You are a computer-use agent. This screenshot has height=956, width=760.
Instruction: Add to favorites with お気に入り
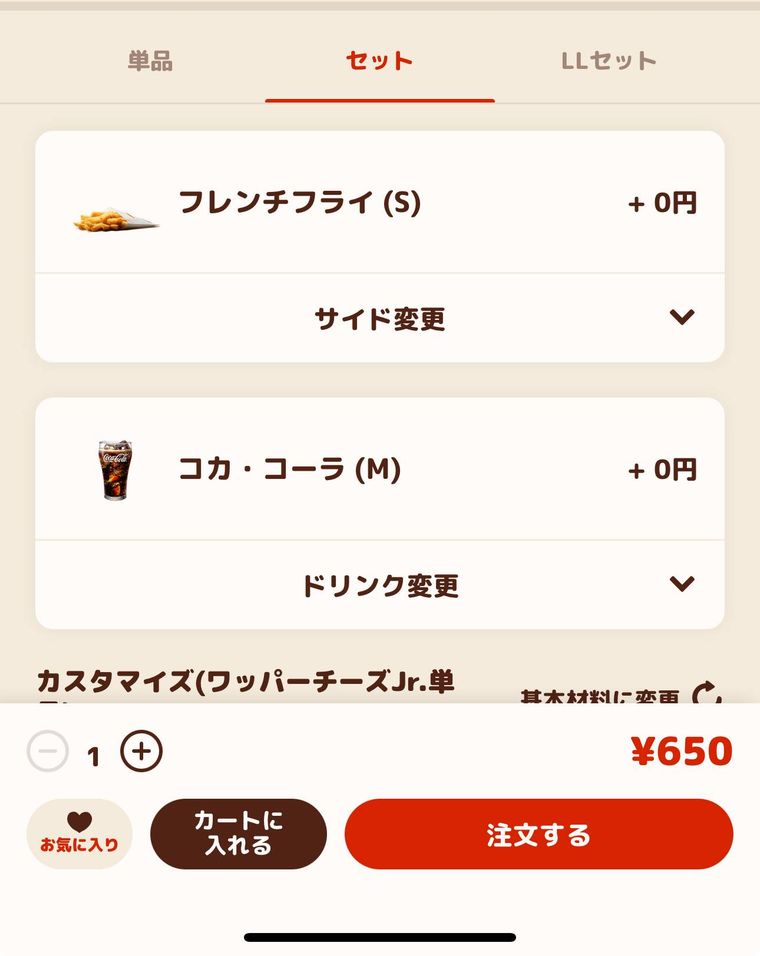click(79, 834)
